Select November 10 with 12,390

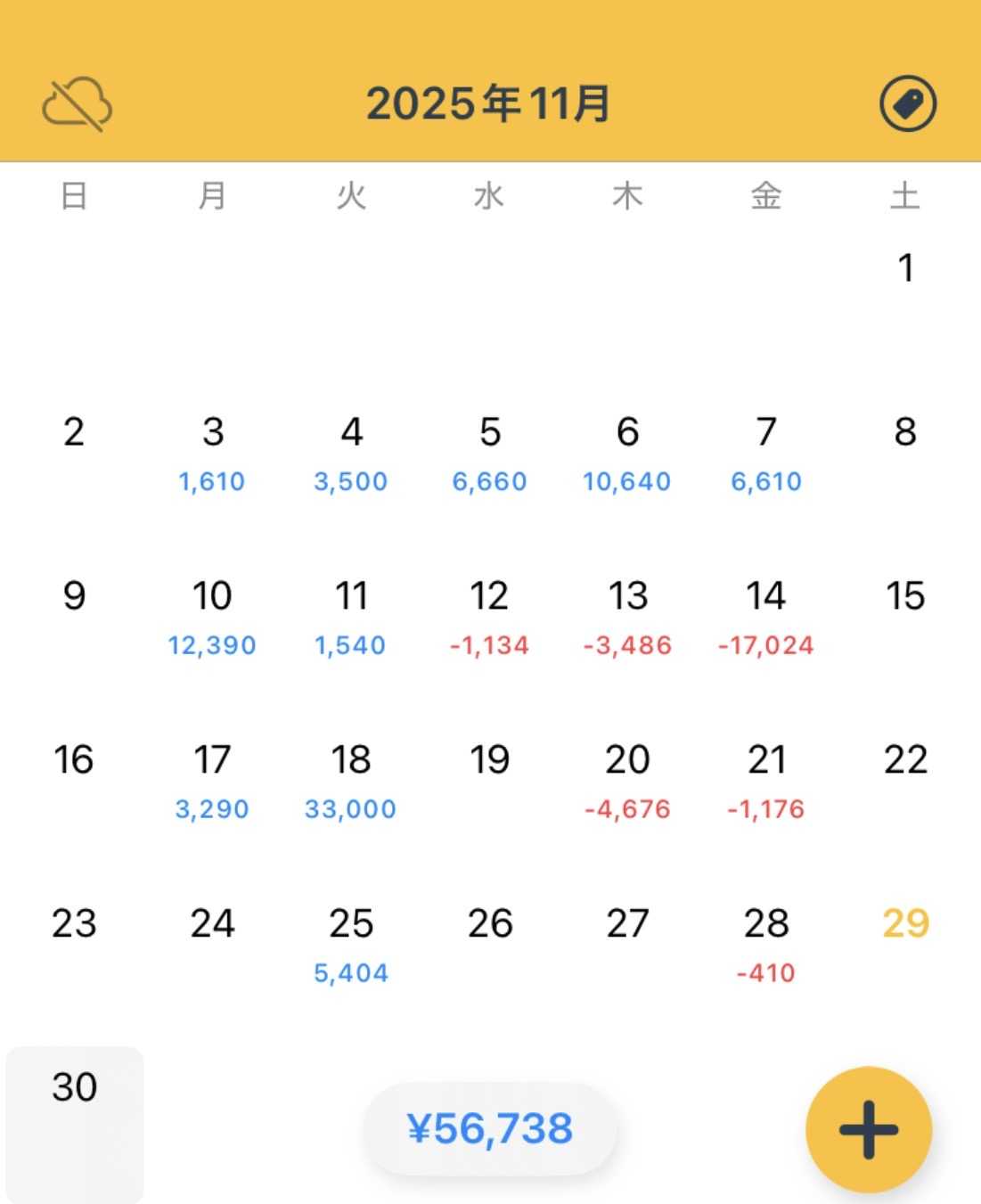pos(212,617)
